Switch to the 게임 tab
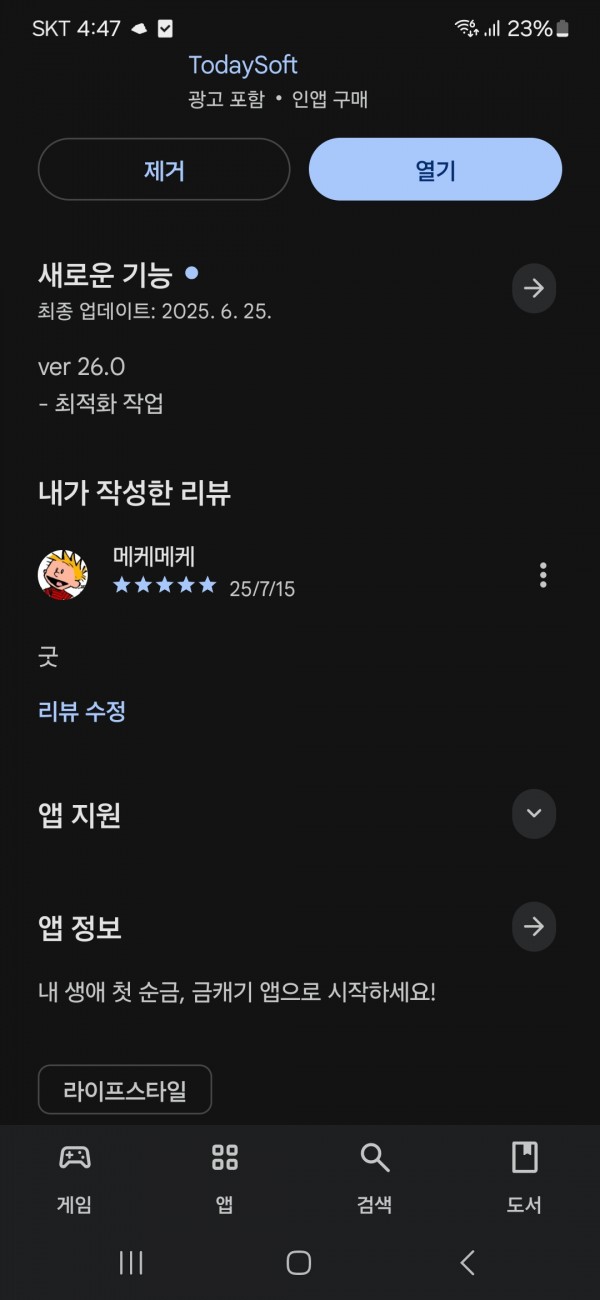This screenshot has height=1300, width=600. [x=75, y=1177]
